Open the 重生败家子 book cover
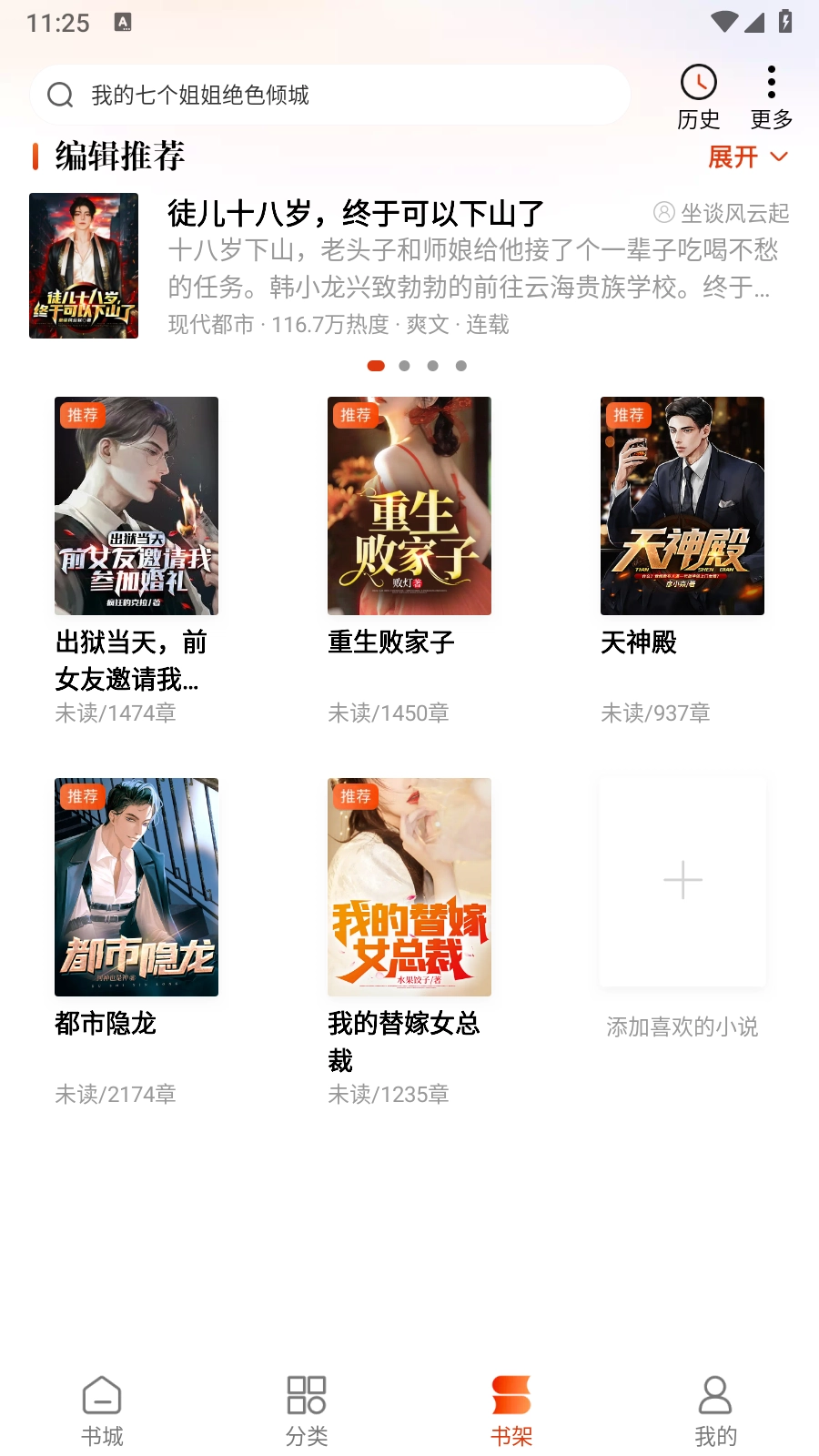819x1456 pixels. [409, 506]
